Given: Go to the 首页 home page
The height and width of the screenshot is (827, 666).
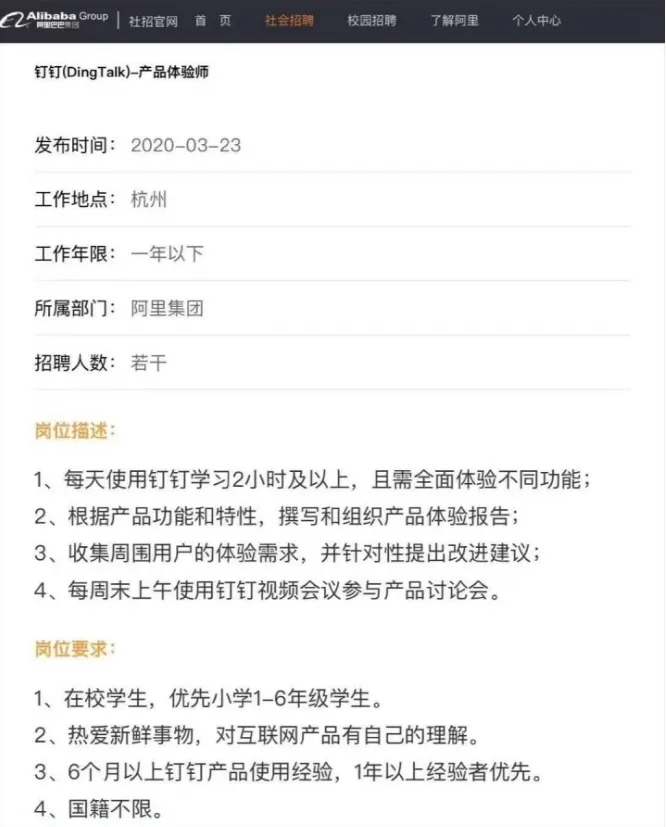Looking at the screenshot, I should tap(213, 21).
